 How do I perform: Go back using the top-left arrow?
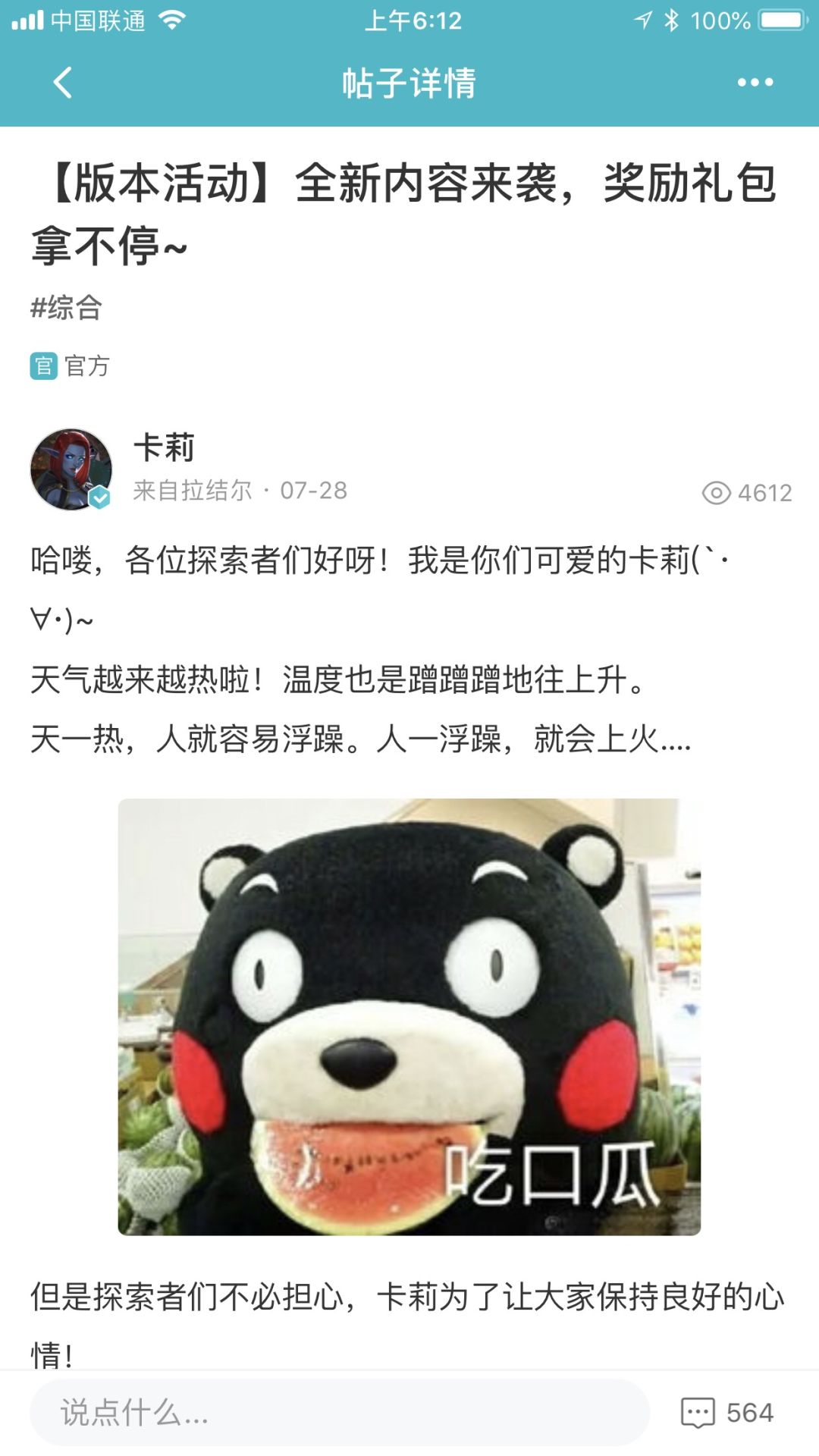pos(63,83)
